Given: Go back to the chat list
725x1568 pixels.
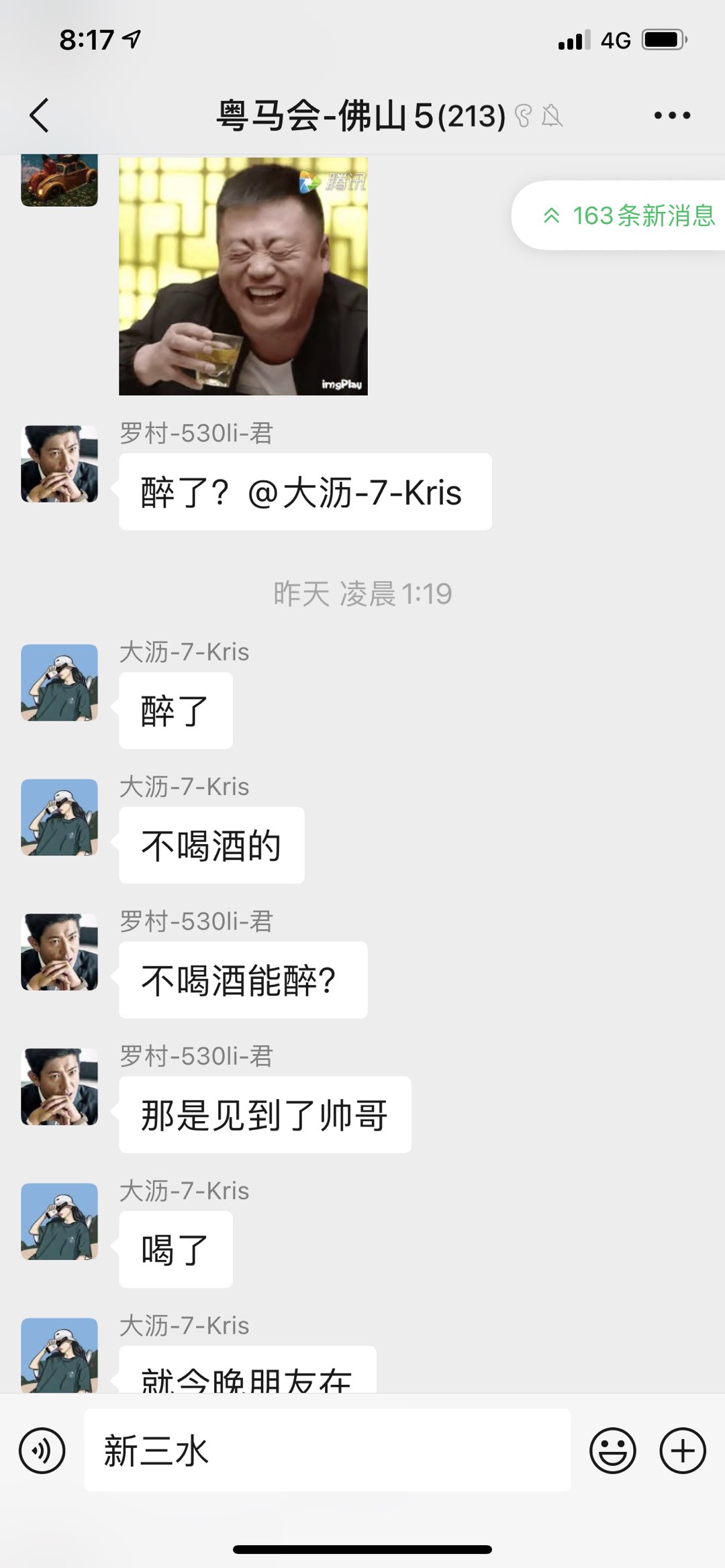Looking at the screenshot, I should [x=40, y=115].
